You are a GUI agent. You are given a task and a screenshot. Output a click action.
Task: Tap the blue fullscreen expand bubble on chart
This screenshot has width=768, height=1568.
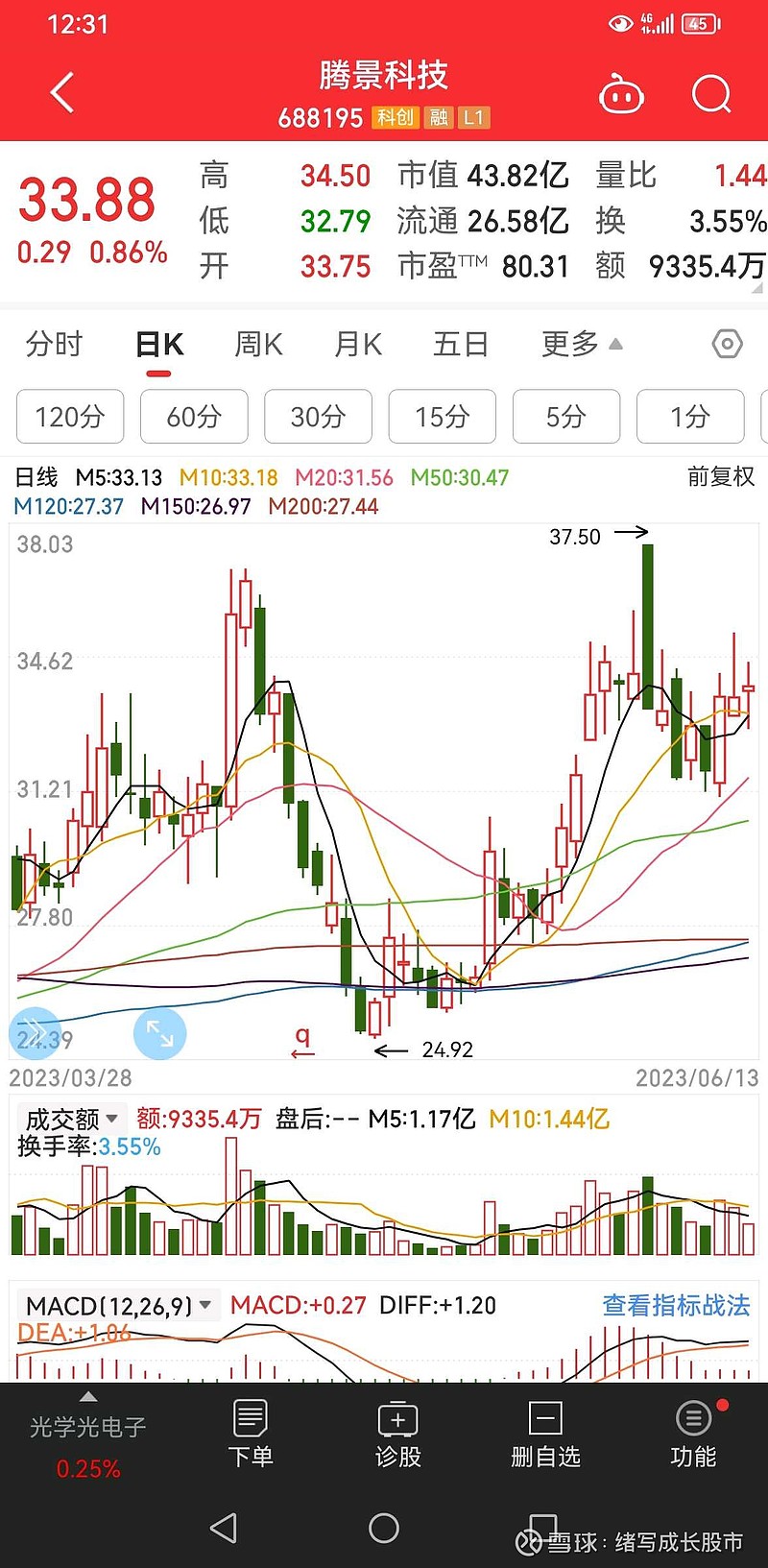click(159, 1033)
